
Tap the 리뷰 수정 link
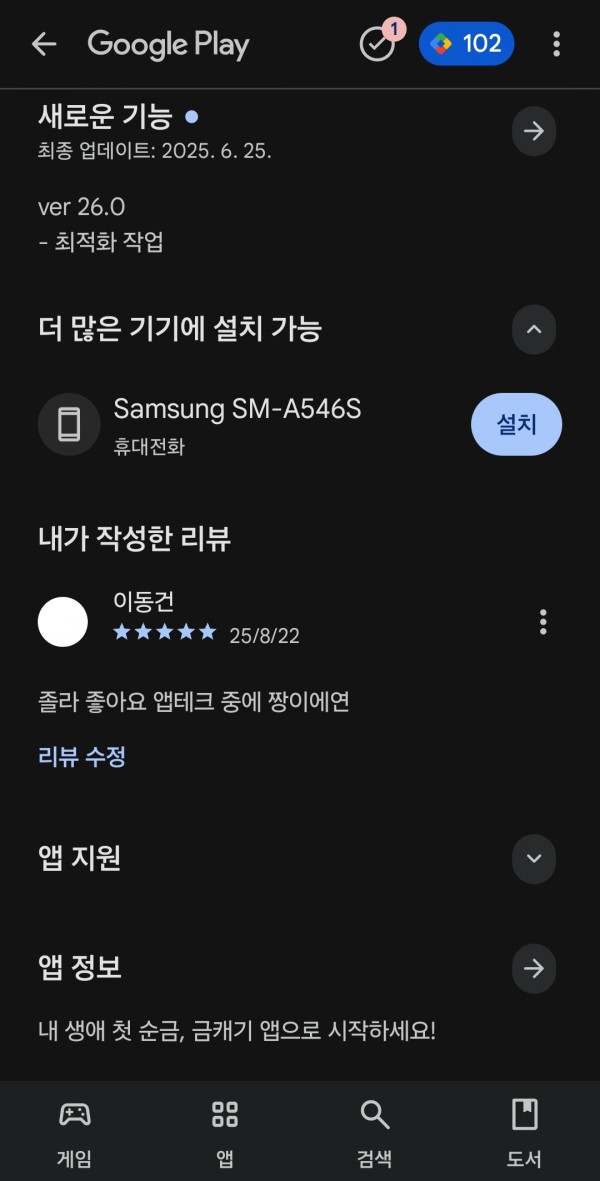coord(81,756)
